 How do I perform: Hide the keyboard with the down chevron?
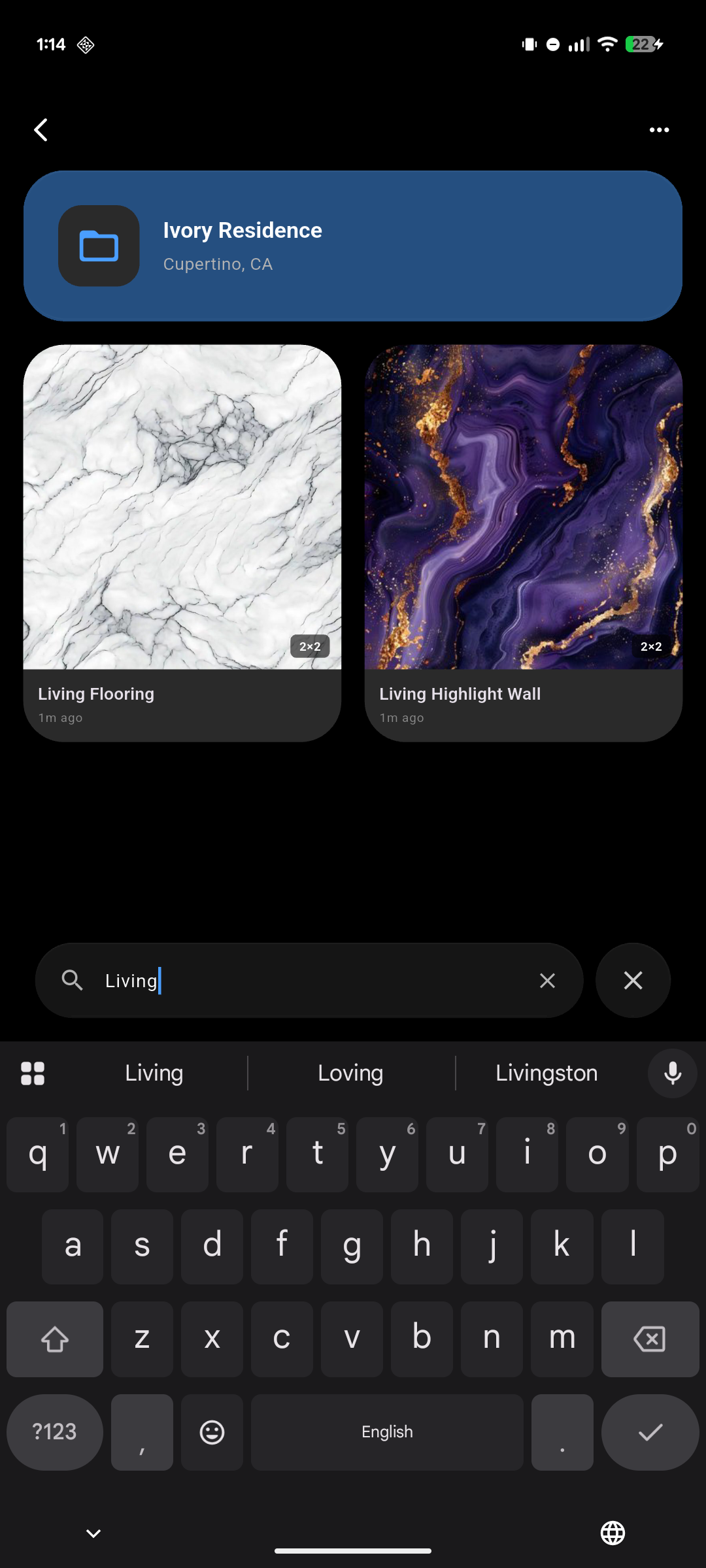point(93,1533)
